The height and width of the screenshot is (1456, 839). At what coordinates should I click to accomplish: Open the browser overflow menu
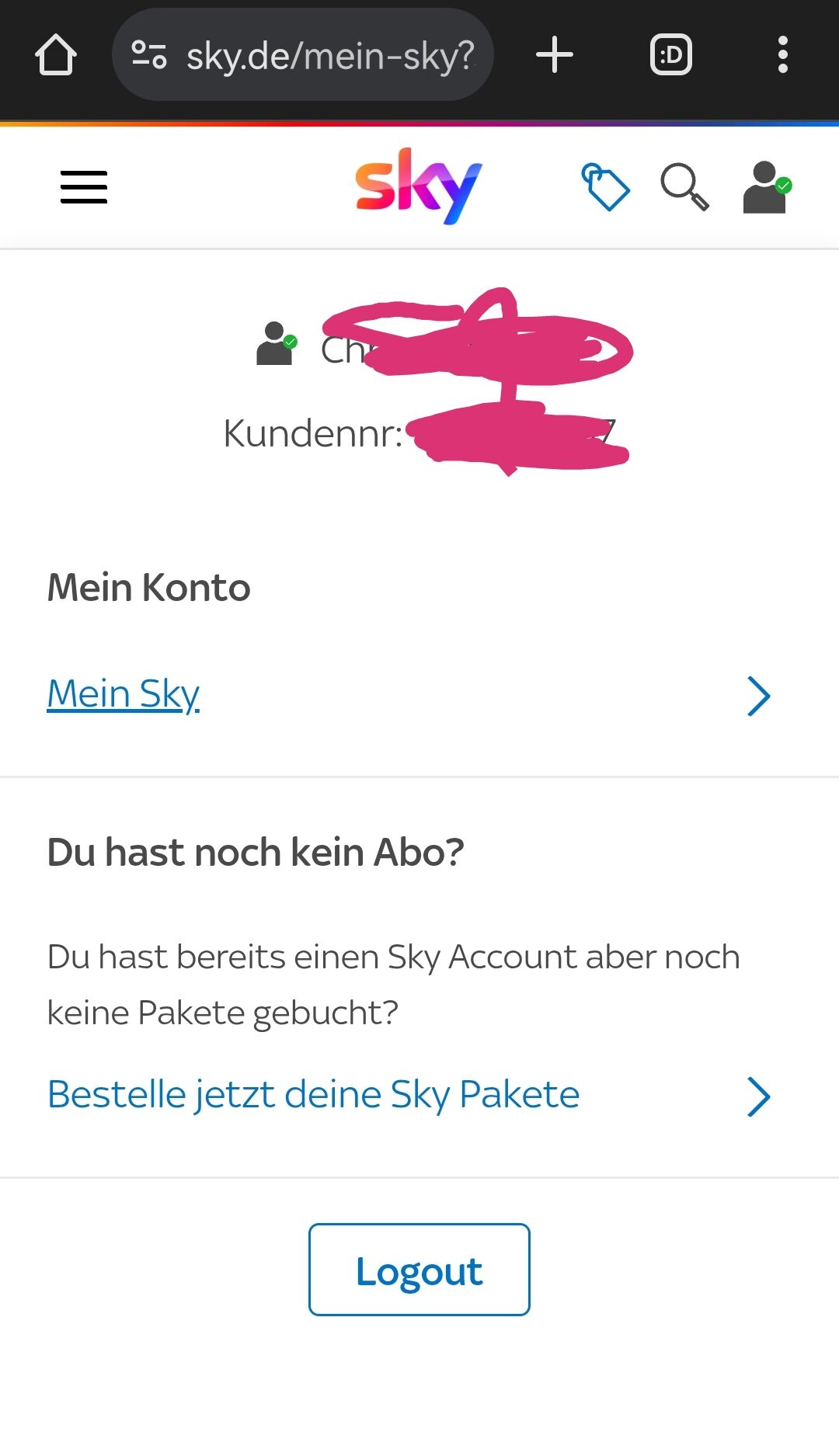point(783,55)
